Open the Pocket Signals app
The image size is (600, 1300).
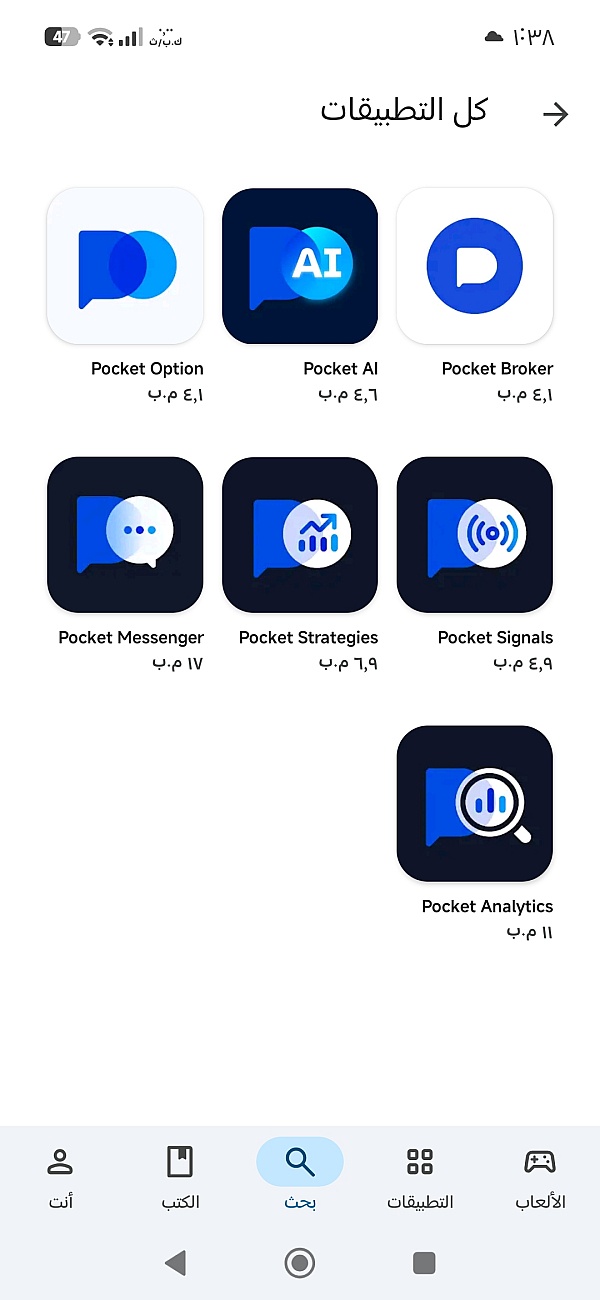pos(475,535)
